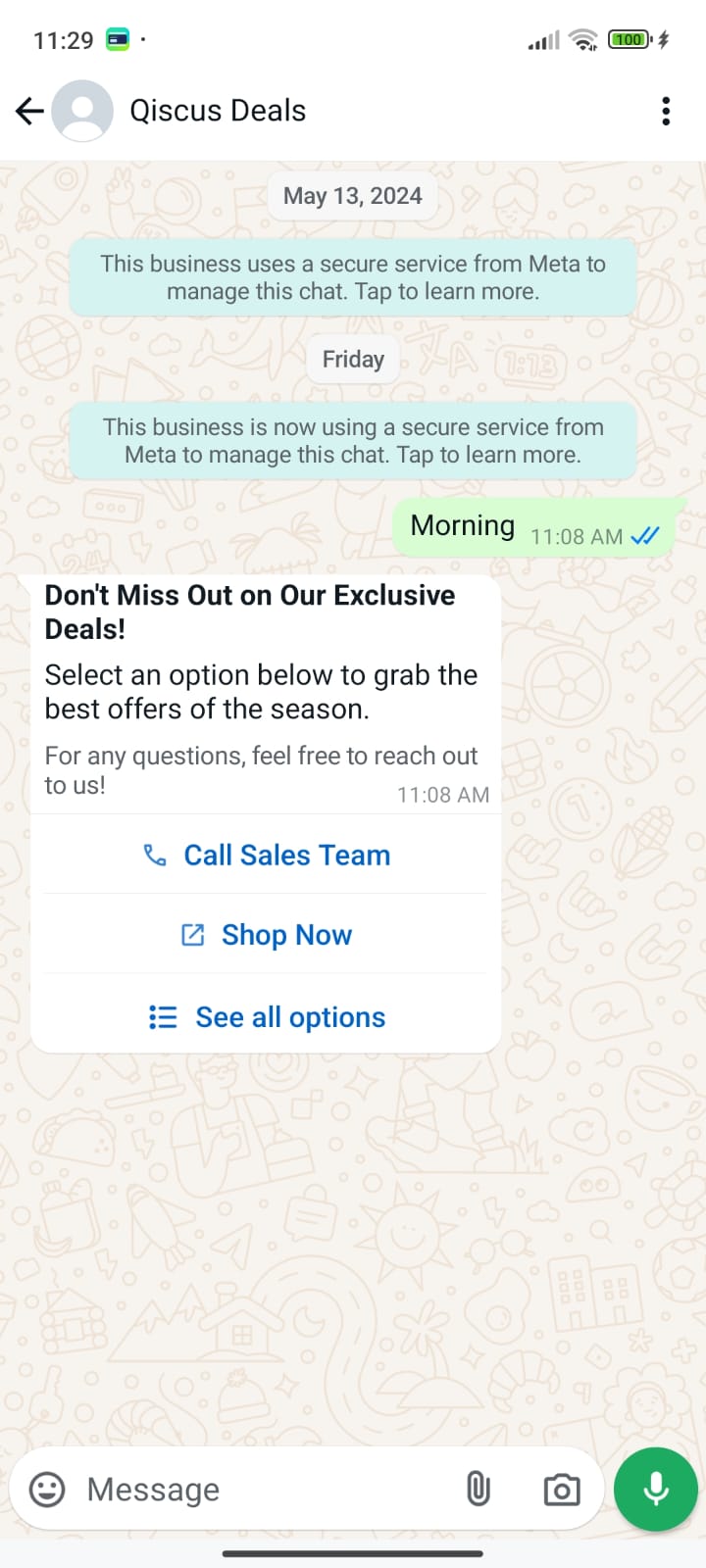
Task: Open the three-dot overflow menu
Action: point(666,111)
